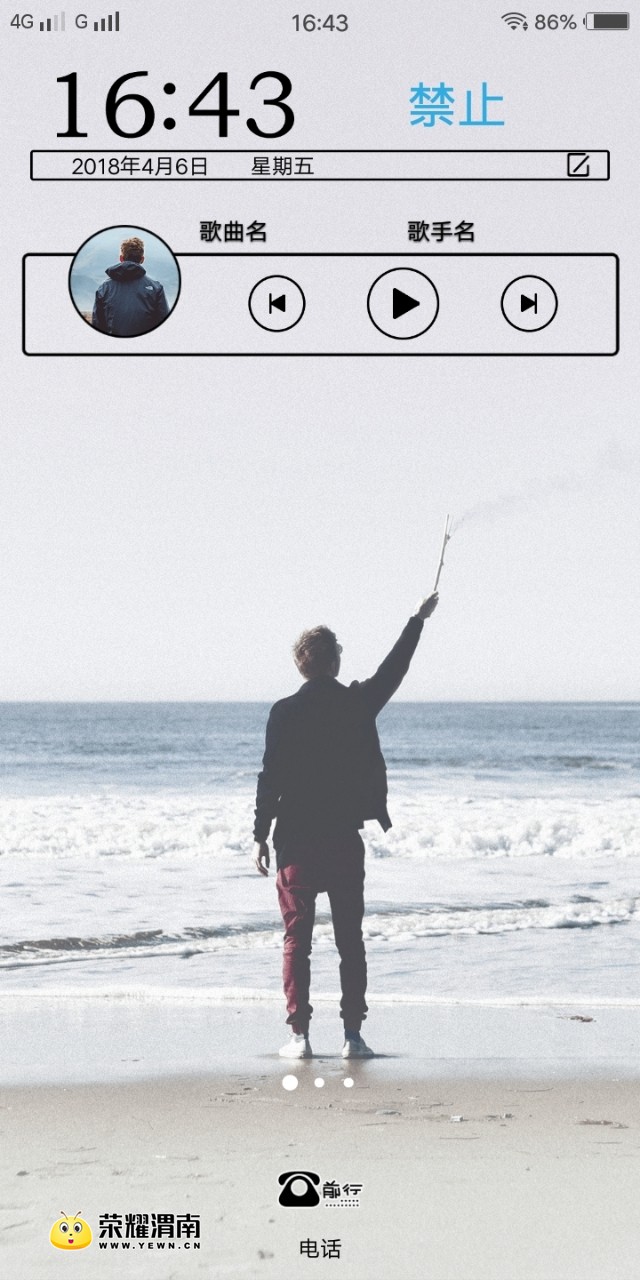Skip to the next track
This screenshot has width=640, height=1280.
[x=529, y=303]
